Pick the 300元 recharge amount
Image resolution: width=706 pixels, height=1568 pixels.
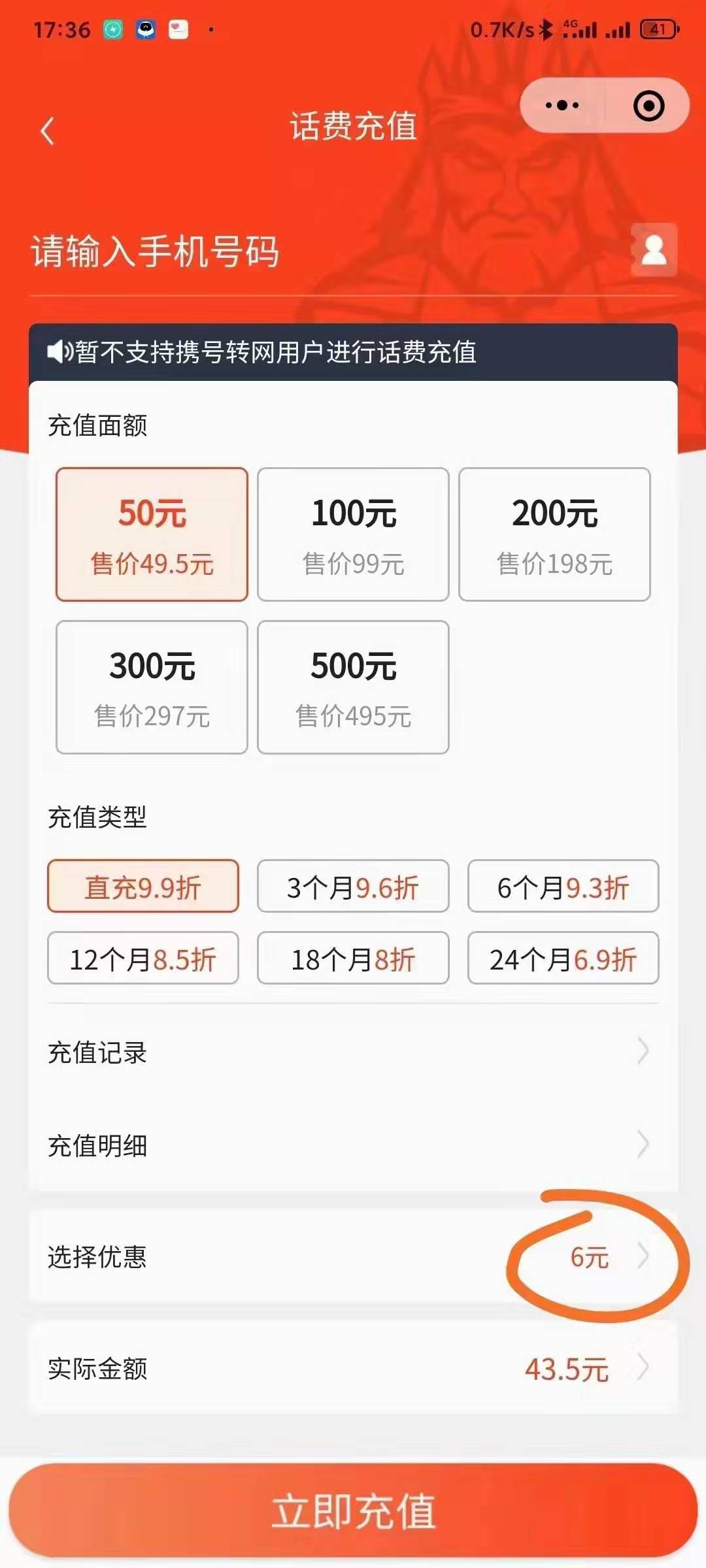[x=152, y=687]
